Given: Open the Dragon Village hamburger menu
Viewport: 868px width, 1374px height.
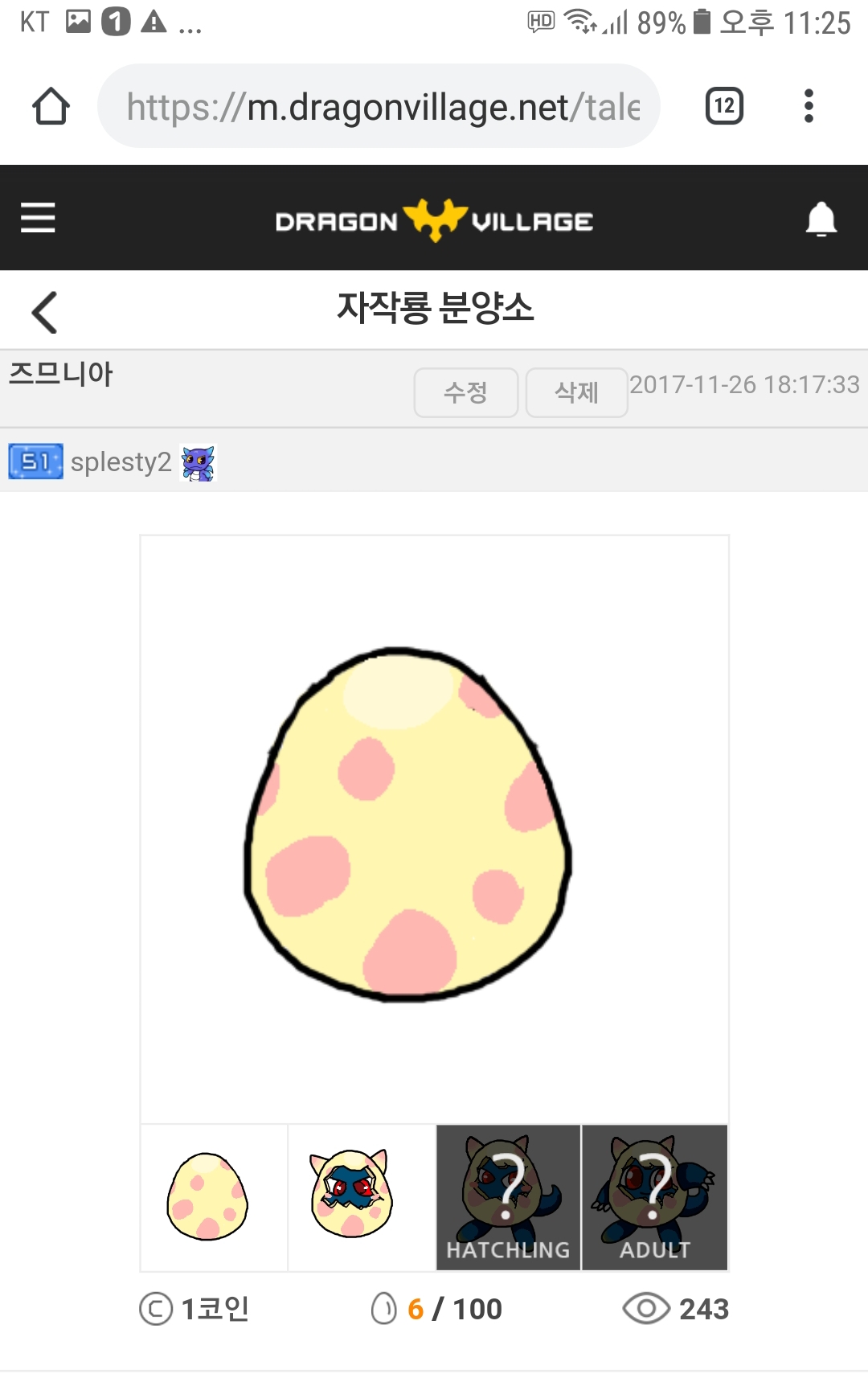Looking at the screenshot, I should click(x=38, y=217).
